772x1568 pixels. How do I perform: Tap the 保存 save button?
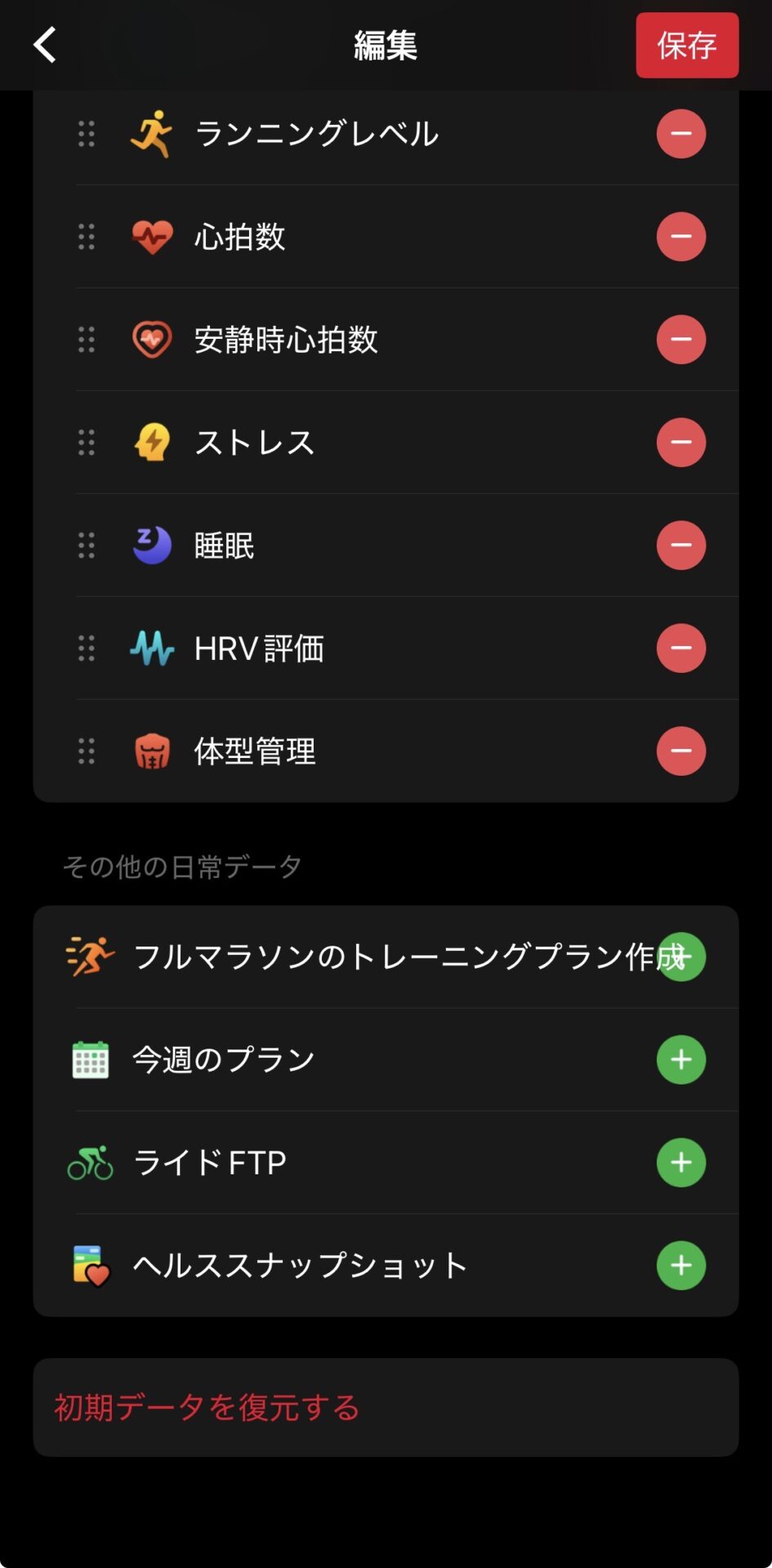[x=687, y=46]
